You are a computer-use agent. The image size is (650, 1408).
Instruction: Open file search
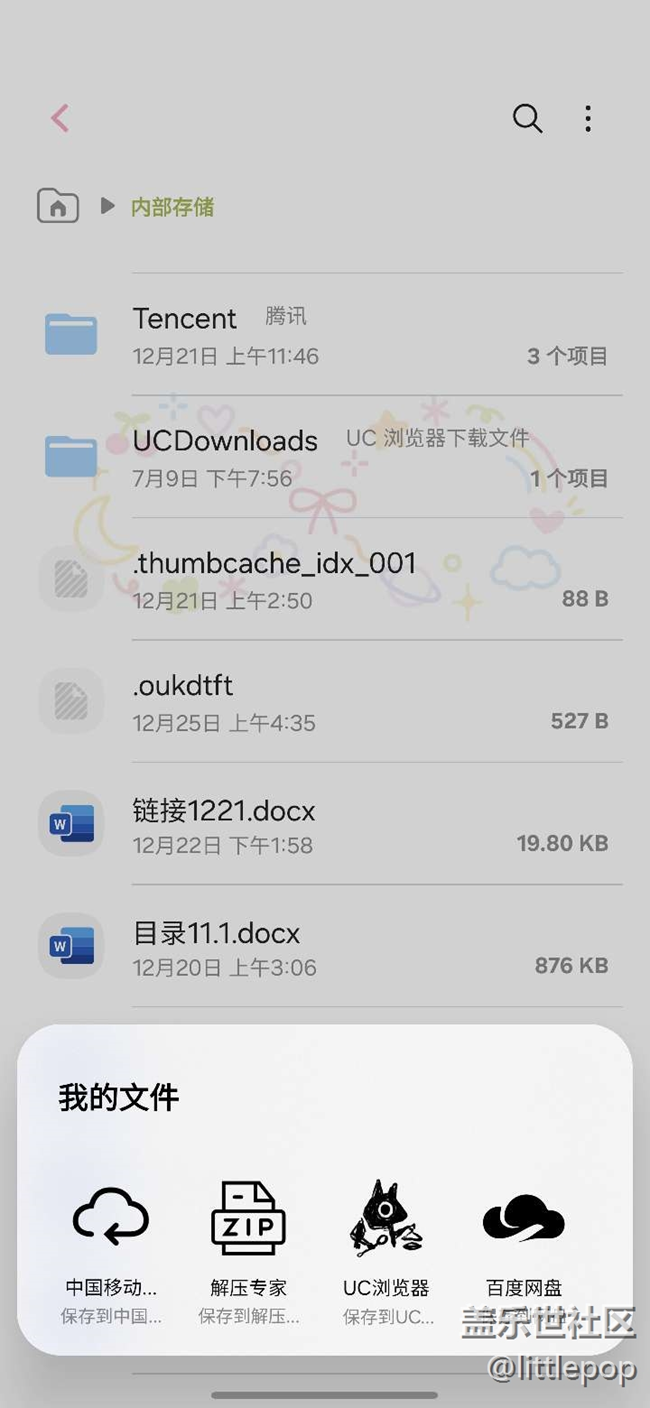[527, 118]
